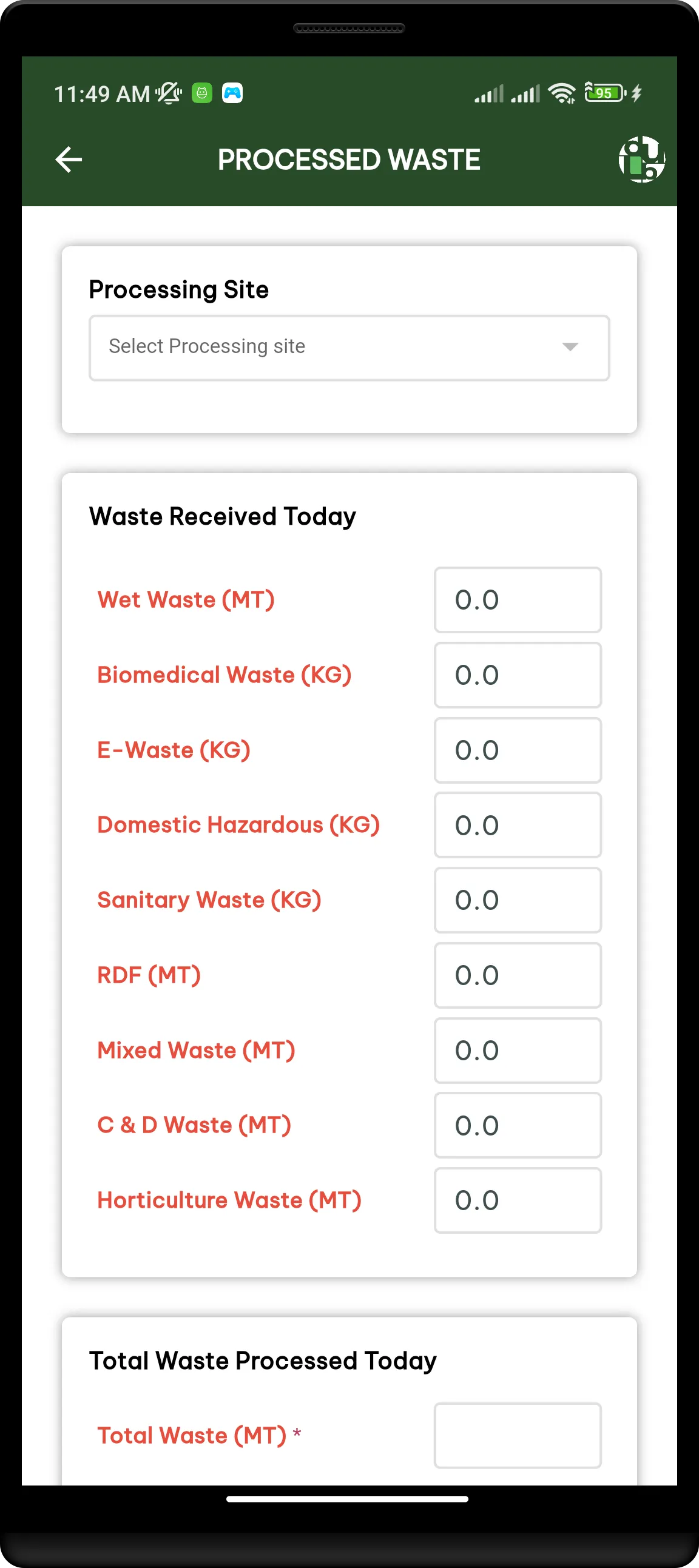Select the Horticulture Waste (MT) input
Screen dimensions: 699x1568
pos(518,1201)
